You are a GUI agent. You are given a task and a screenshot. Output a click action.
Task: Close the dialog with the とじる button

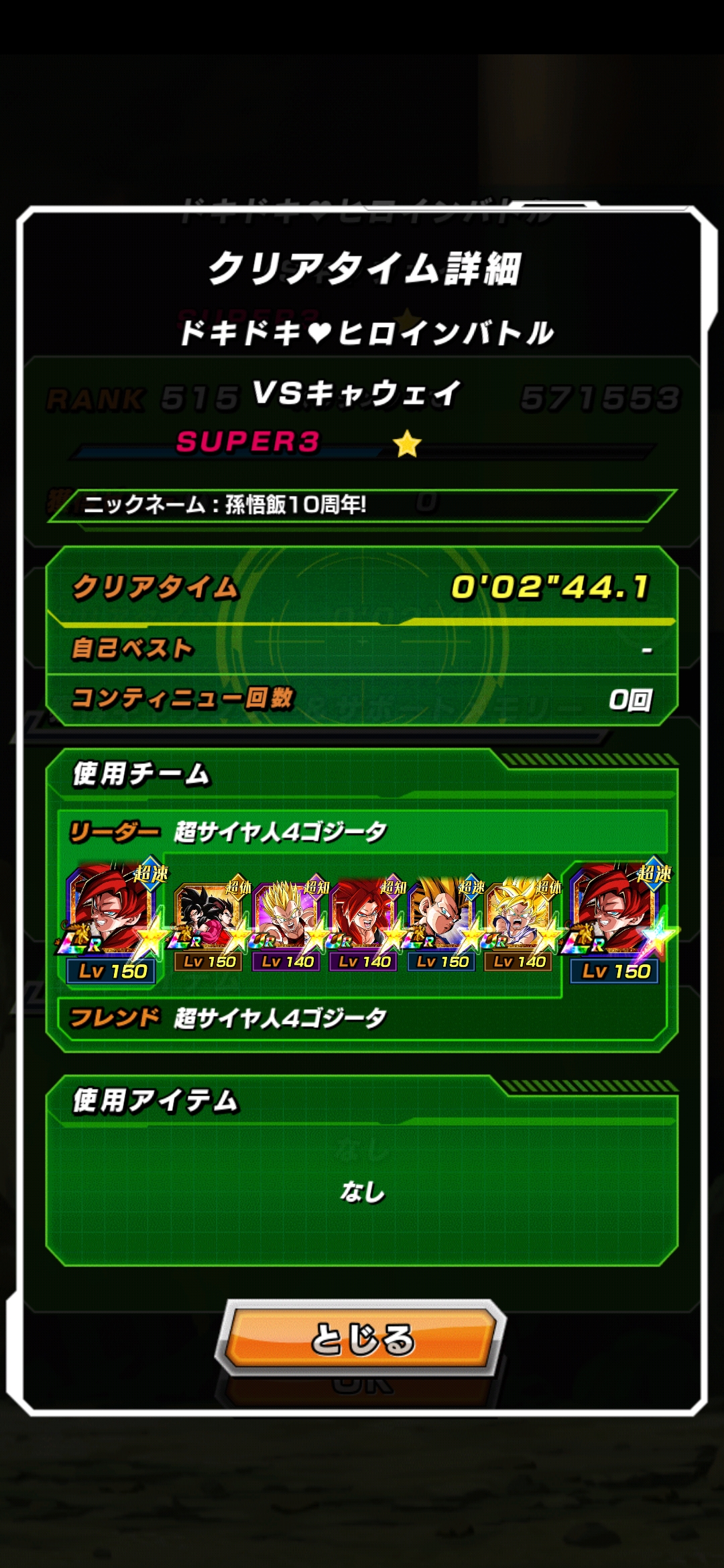361,1338
